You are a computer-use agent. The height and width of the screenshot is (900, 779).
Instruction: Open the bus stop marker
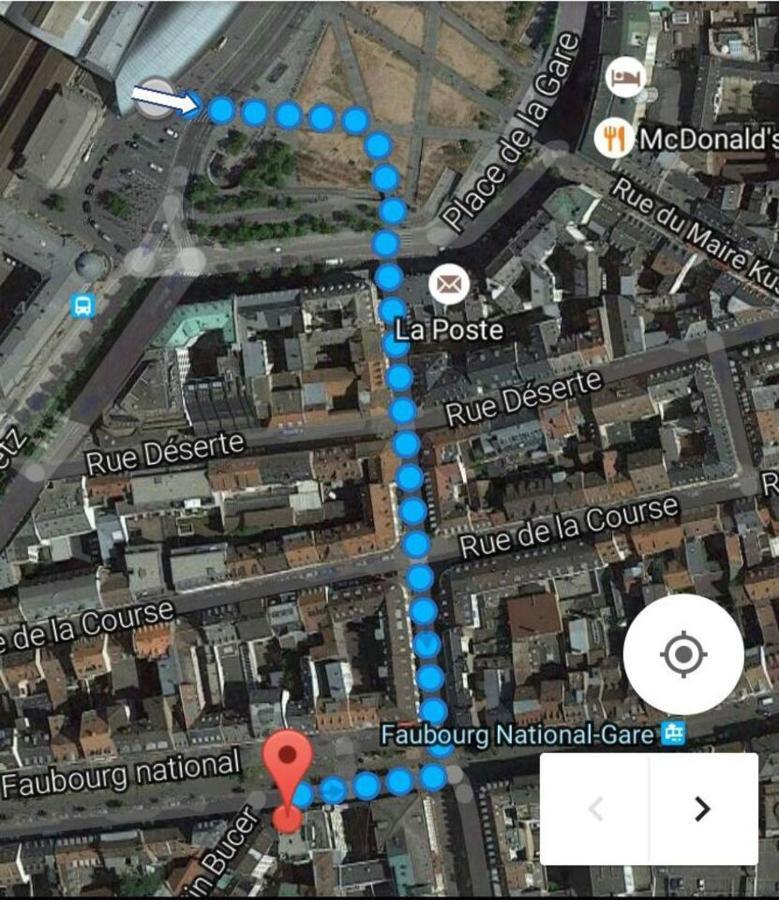coord(83,306)
